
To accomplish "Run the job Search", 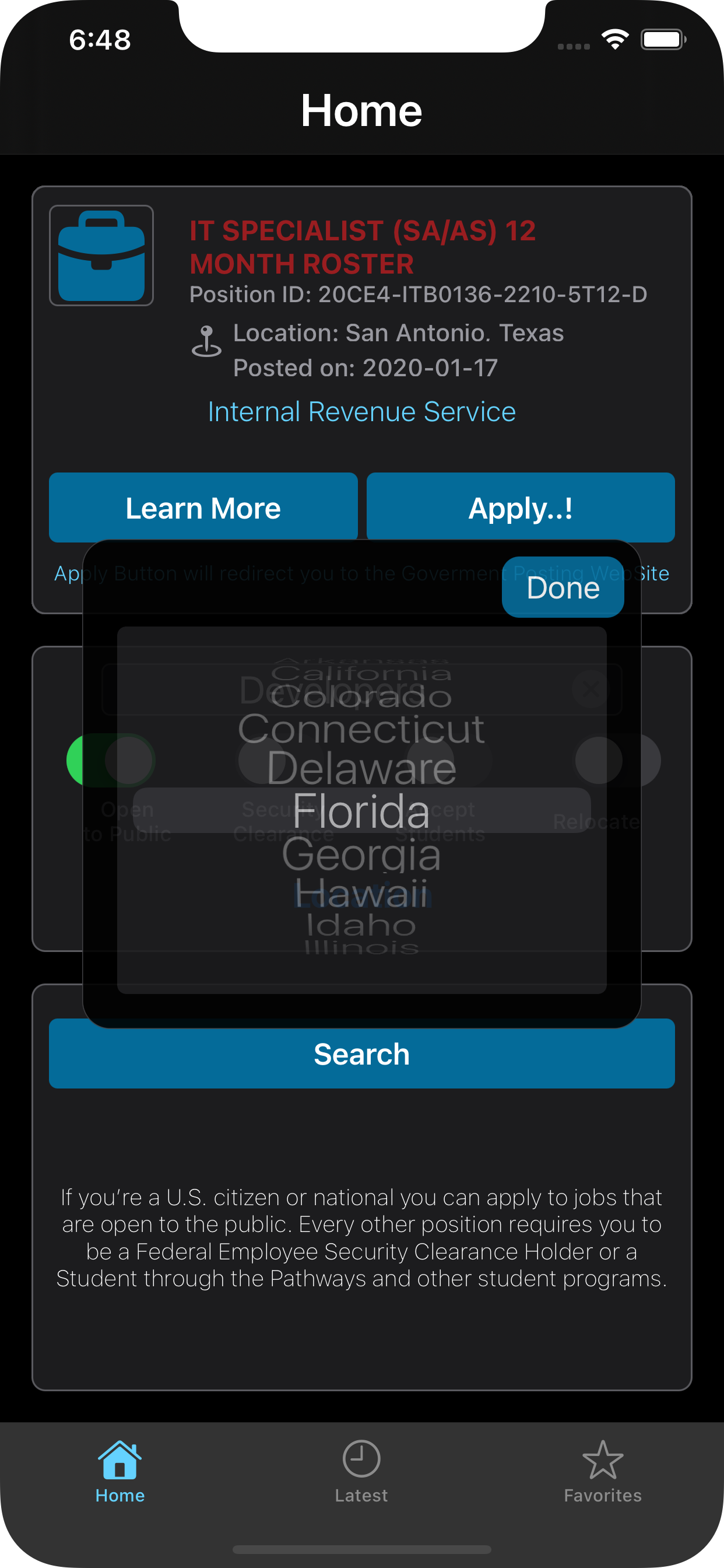I will click(x=361, y=1053).
